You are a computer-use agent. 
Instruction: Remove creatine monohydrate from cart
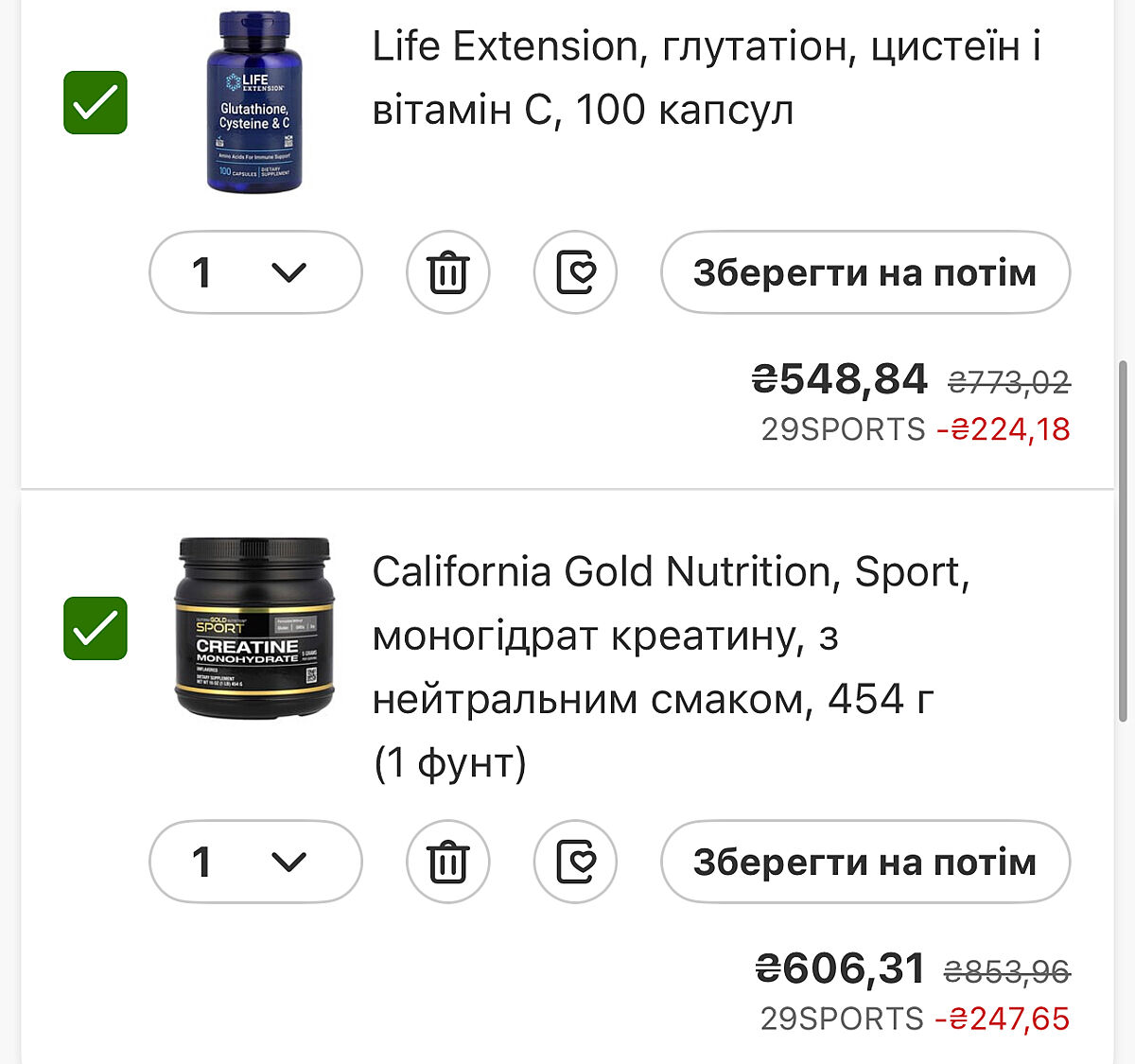pyautogui.click(x=447, y=862)
